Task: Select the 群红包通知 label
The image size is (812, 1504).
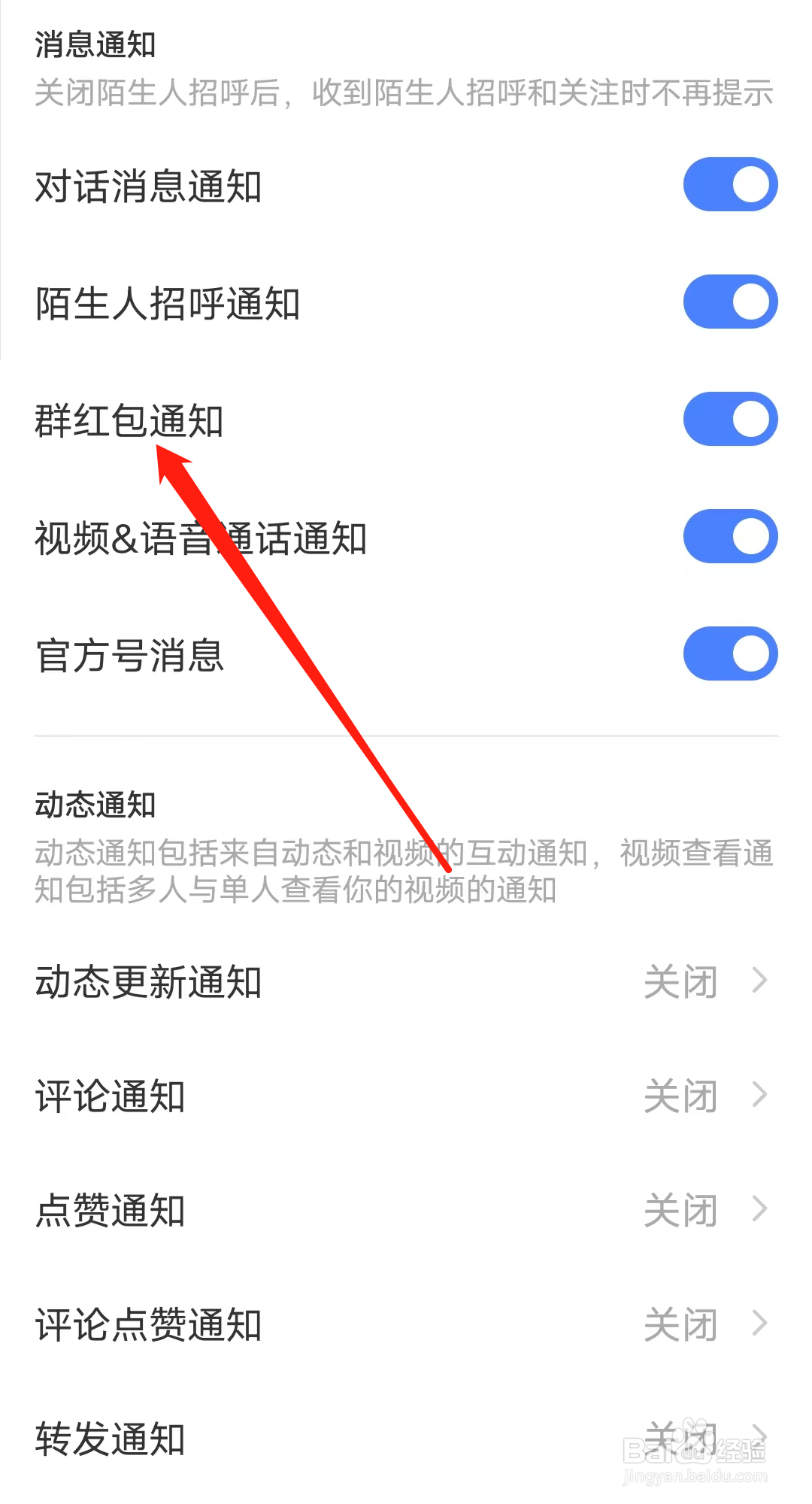Action: [x=129, y=421]
